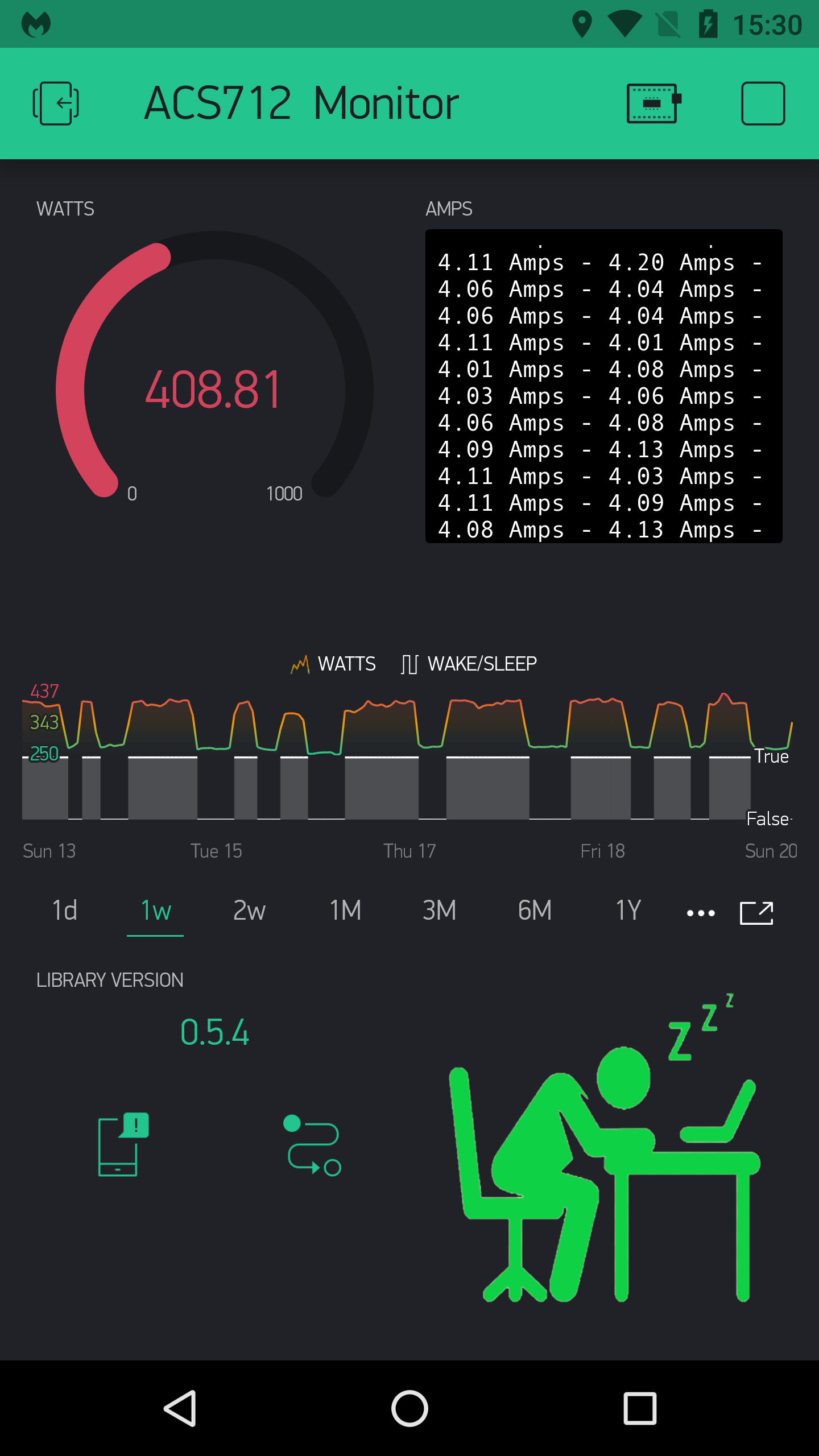
Task: Open the AMPS terminal widget
Action: 604,386
